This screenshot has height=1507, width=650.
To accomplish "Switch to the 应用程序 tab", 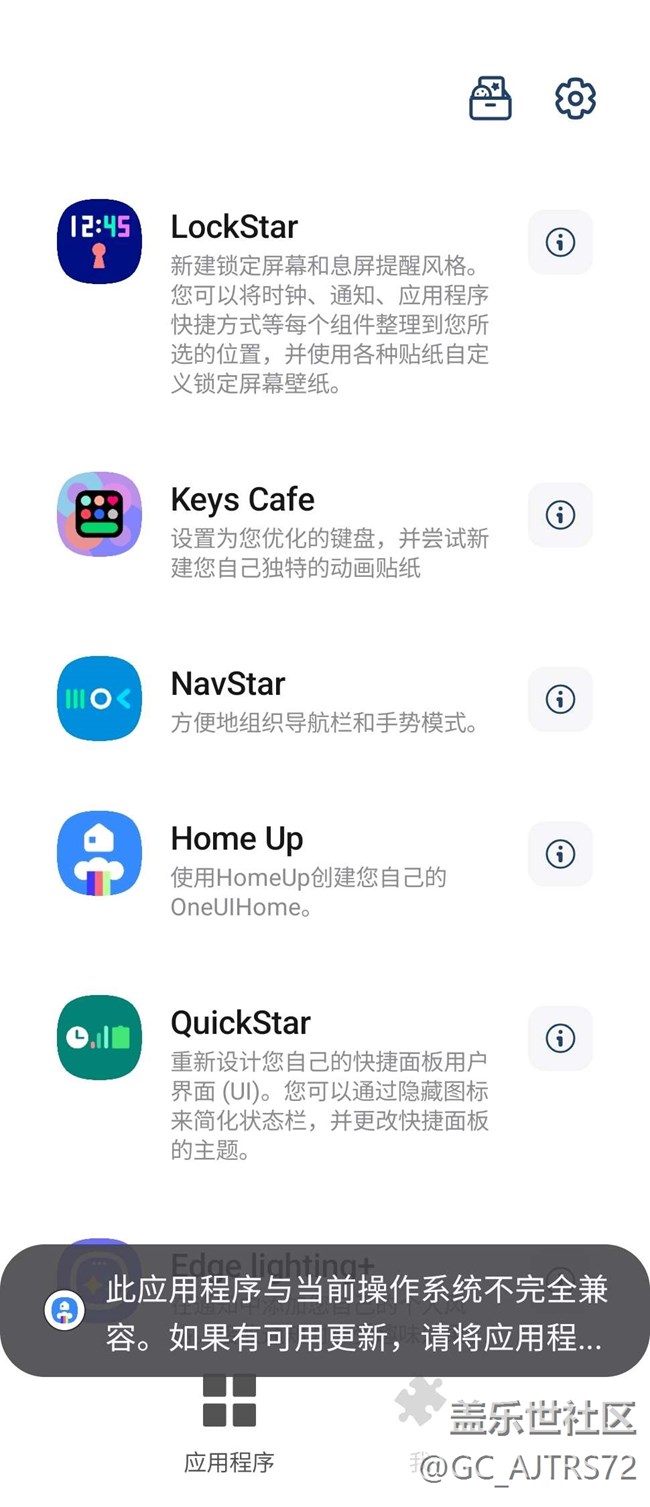I will 229,1425.
